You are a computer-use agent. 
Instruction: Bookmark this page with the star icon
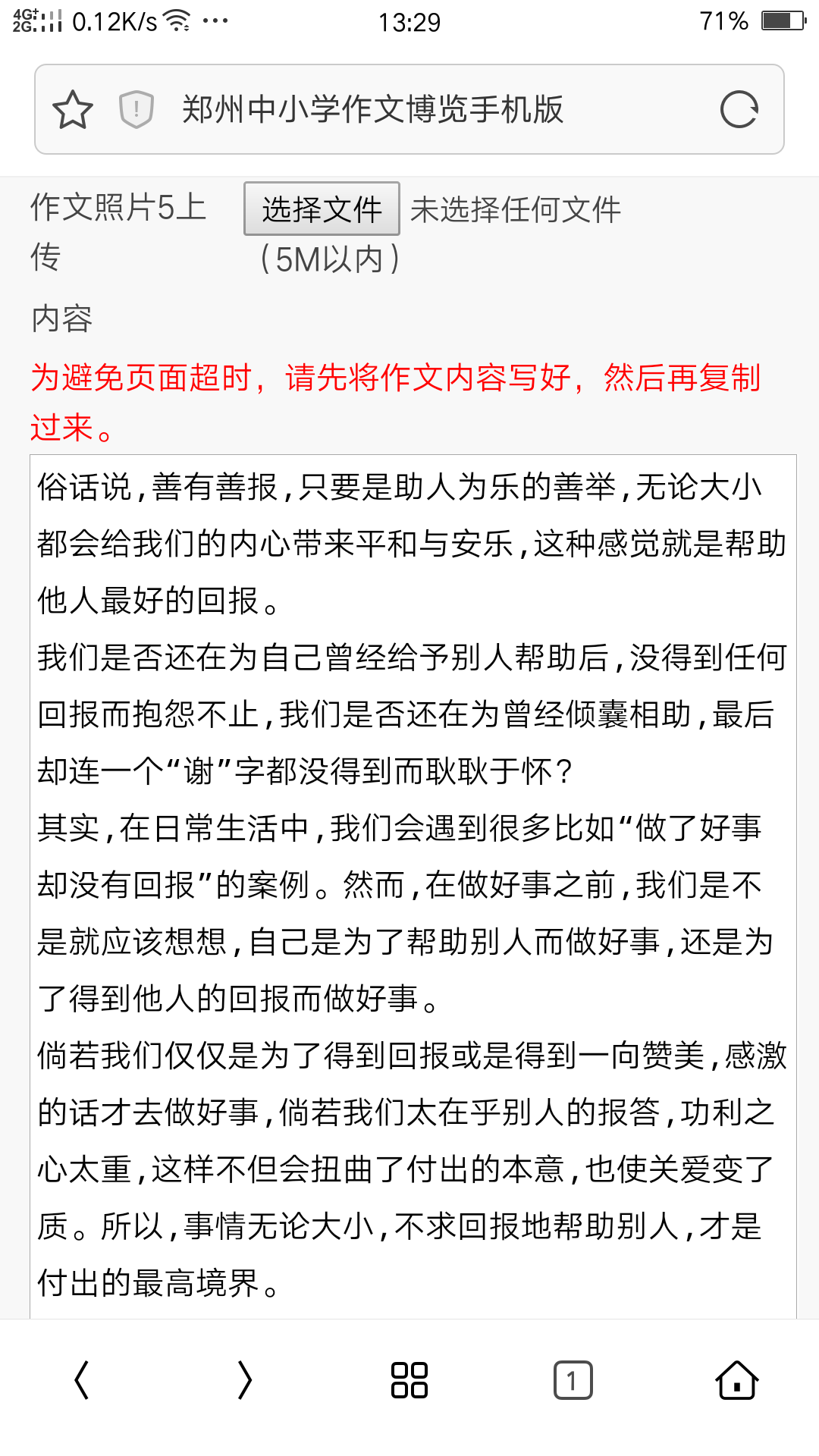tap(73, 110)
